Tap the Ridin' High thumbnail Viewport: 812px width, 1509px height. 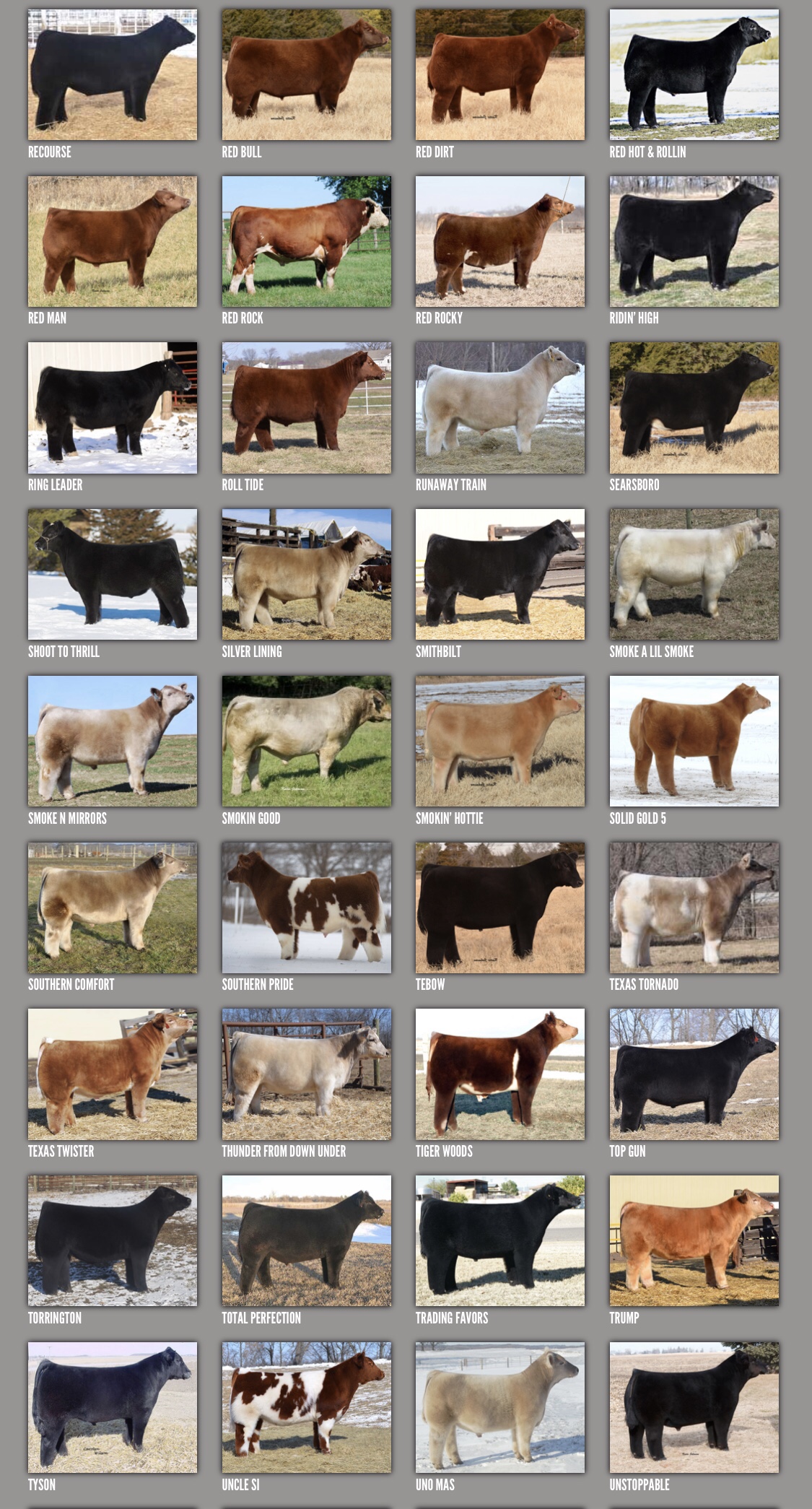pyautogui.click(x=694, y=241)
